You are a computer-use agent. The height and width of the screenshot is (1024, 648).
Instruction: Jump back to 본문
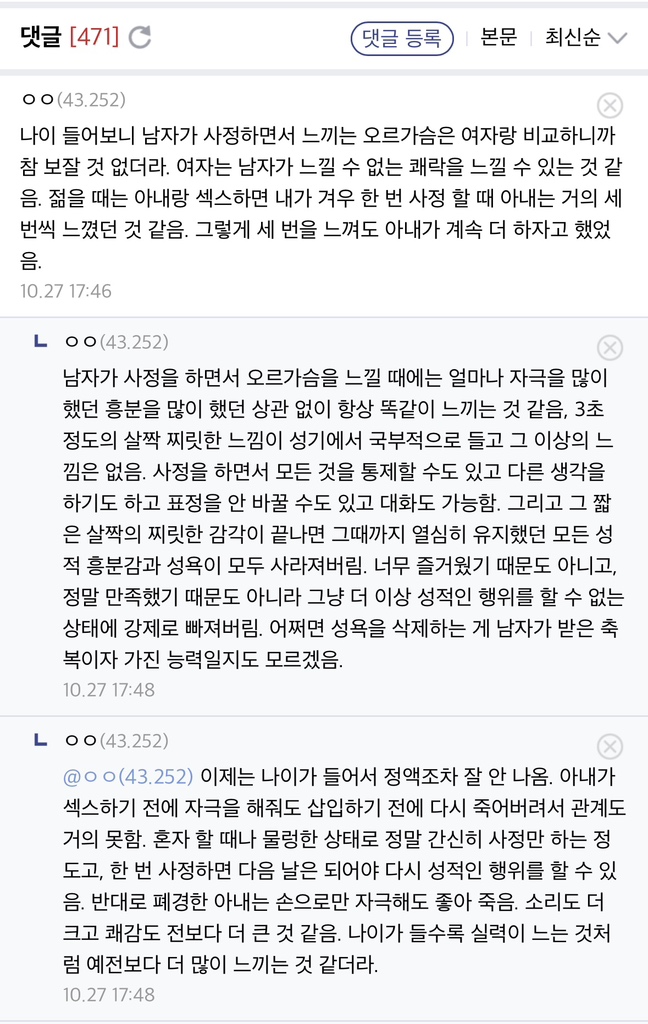[498, 38]
